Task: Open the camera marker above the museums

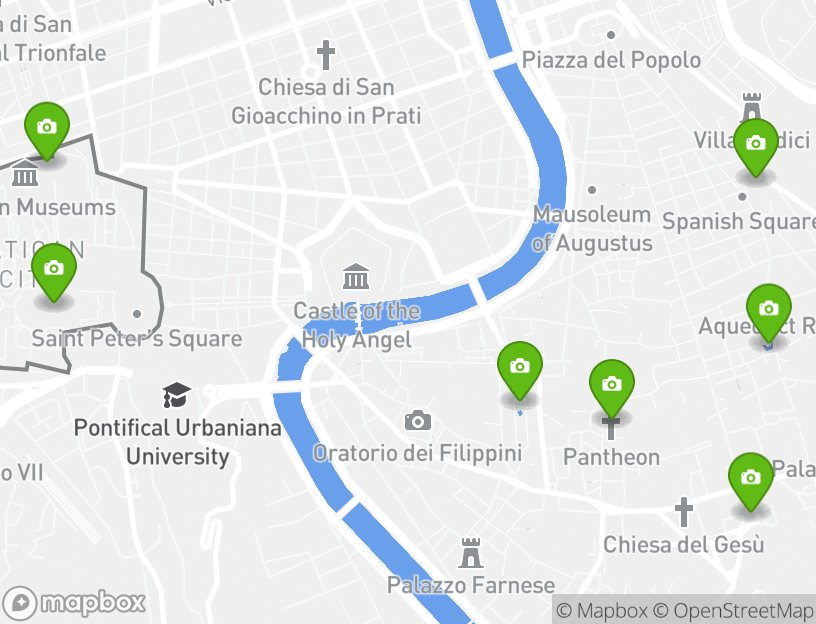Action: [x=46, y=127]
